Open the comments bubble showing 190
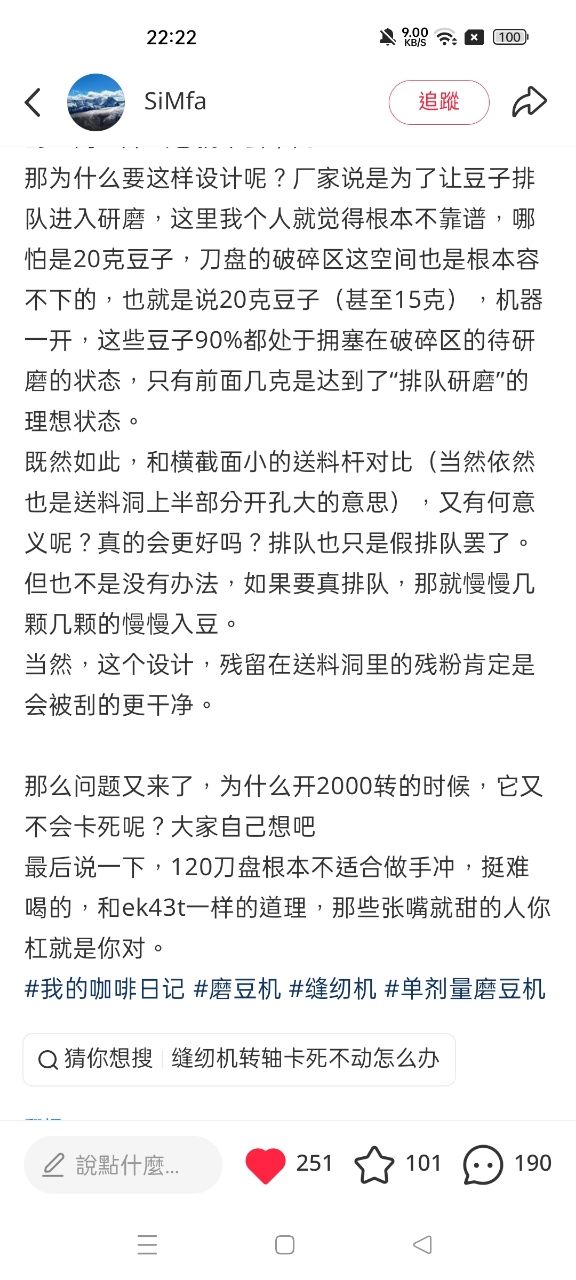The image size is (576, 1280). coord(483,1165)
